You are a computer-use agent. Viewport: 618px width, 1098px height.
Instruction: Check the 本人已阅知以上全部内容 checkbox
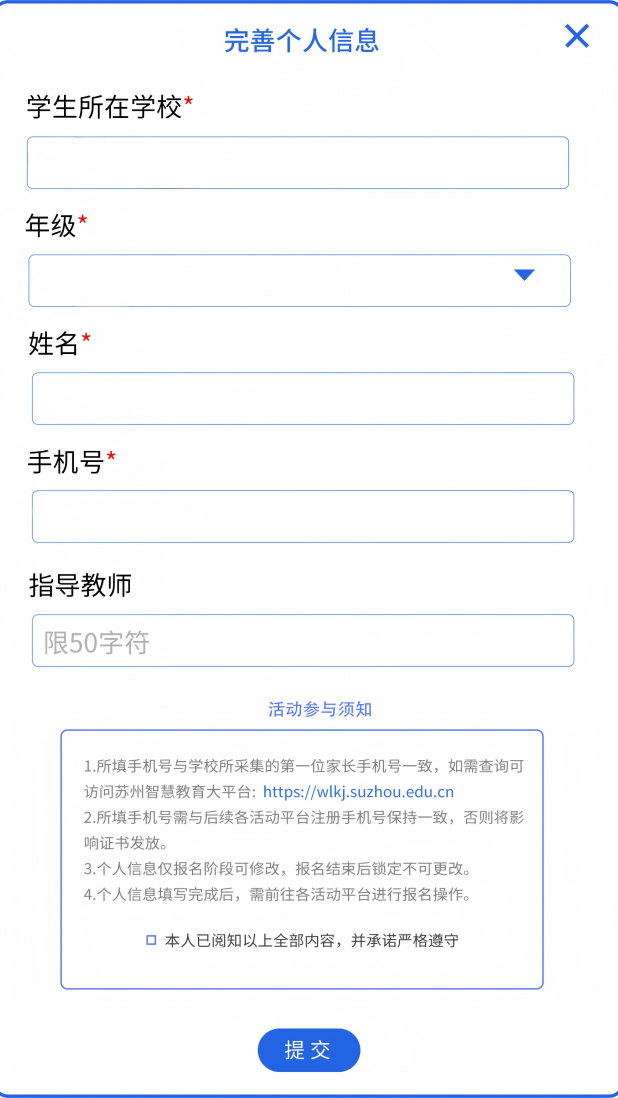pos(152,940)
